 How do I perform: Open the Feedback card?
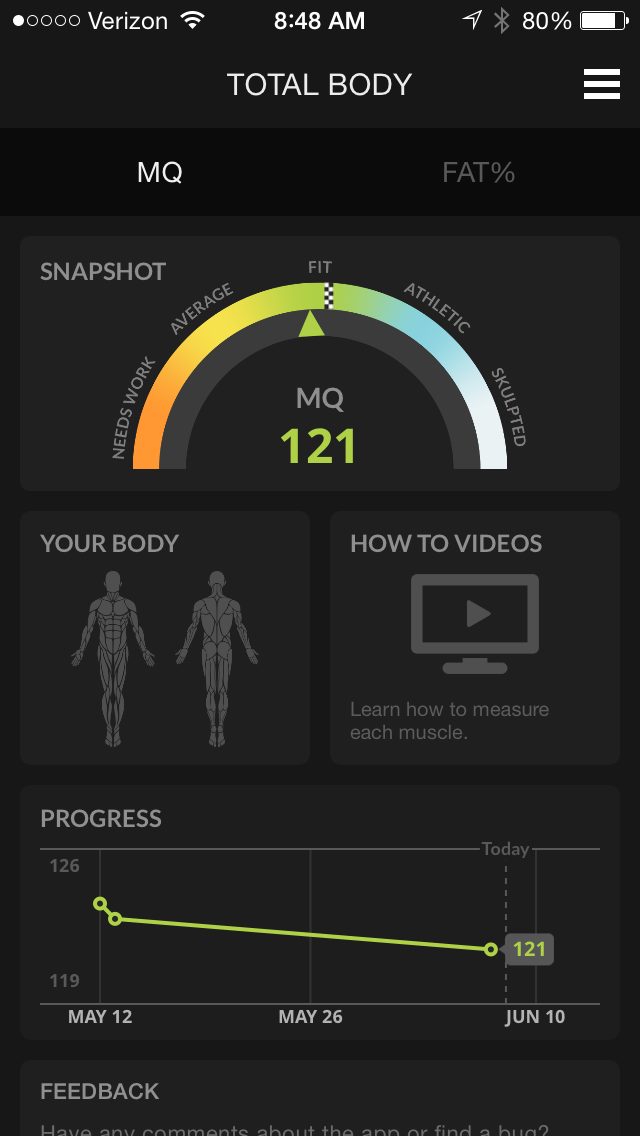[x=320, y=1100]
